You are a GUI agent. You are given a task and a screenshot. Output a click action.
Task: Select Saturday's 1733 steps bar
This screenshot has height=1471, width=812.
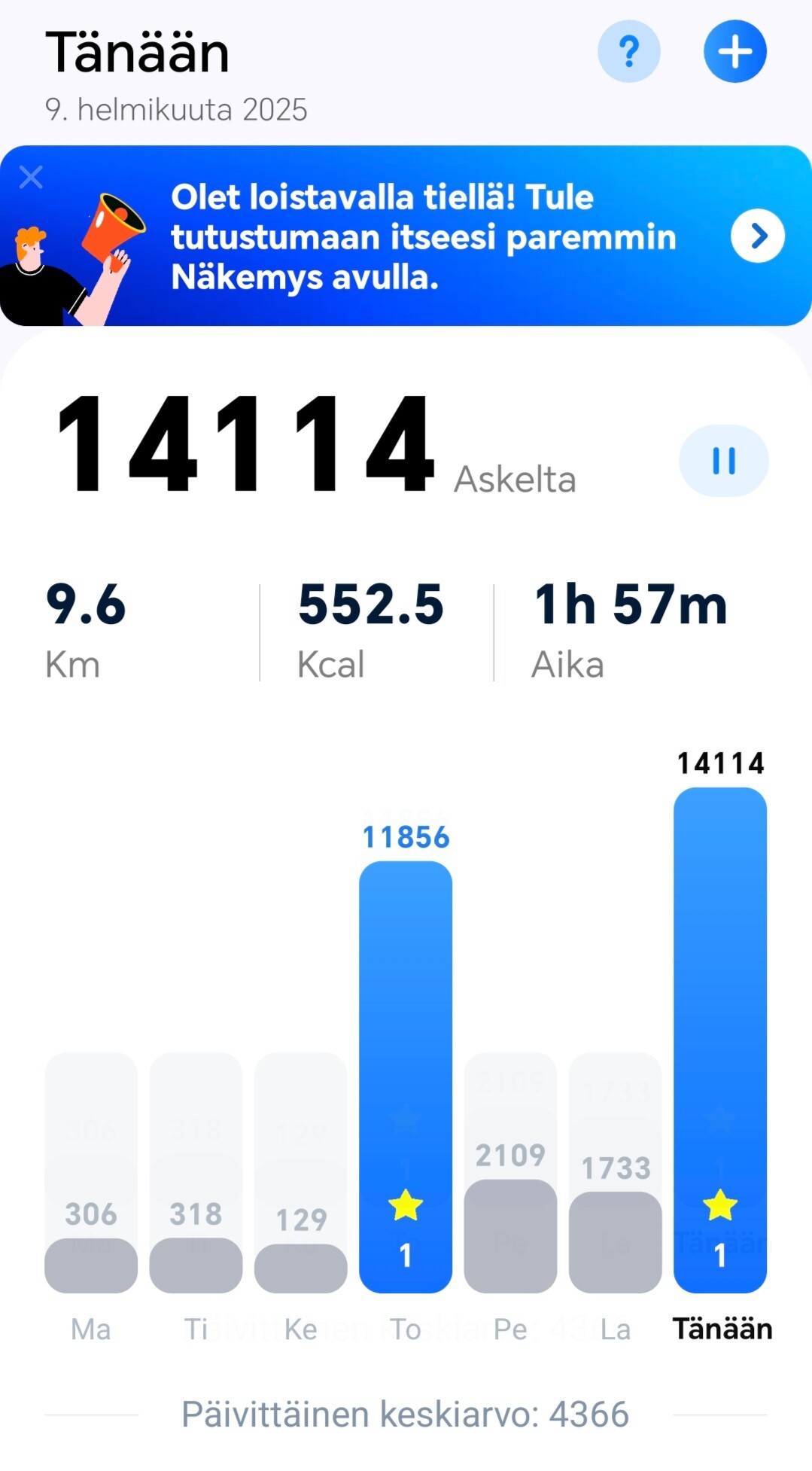click(615, 1241)
